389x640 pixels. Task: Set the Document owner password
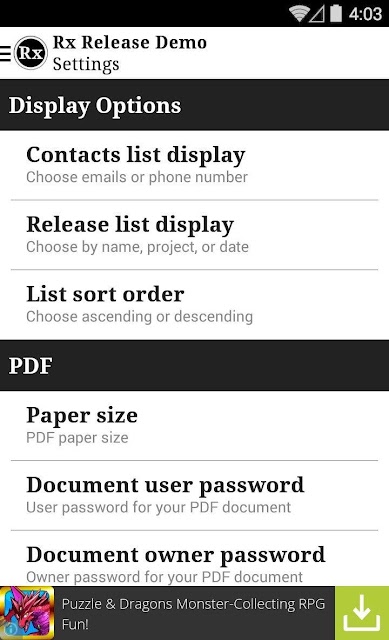click(194, 558)
